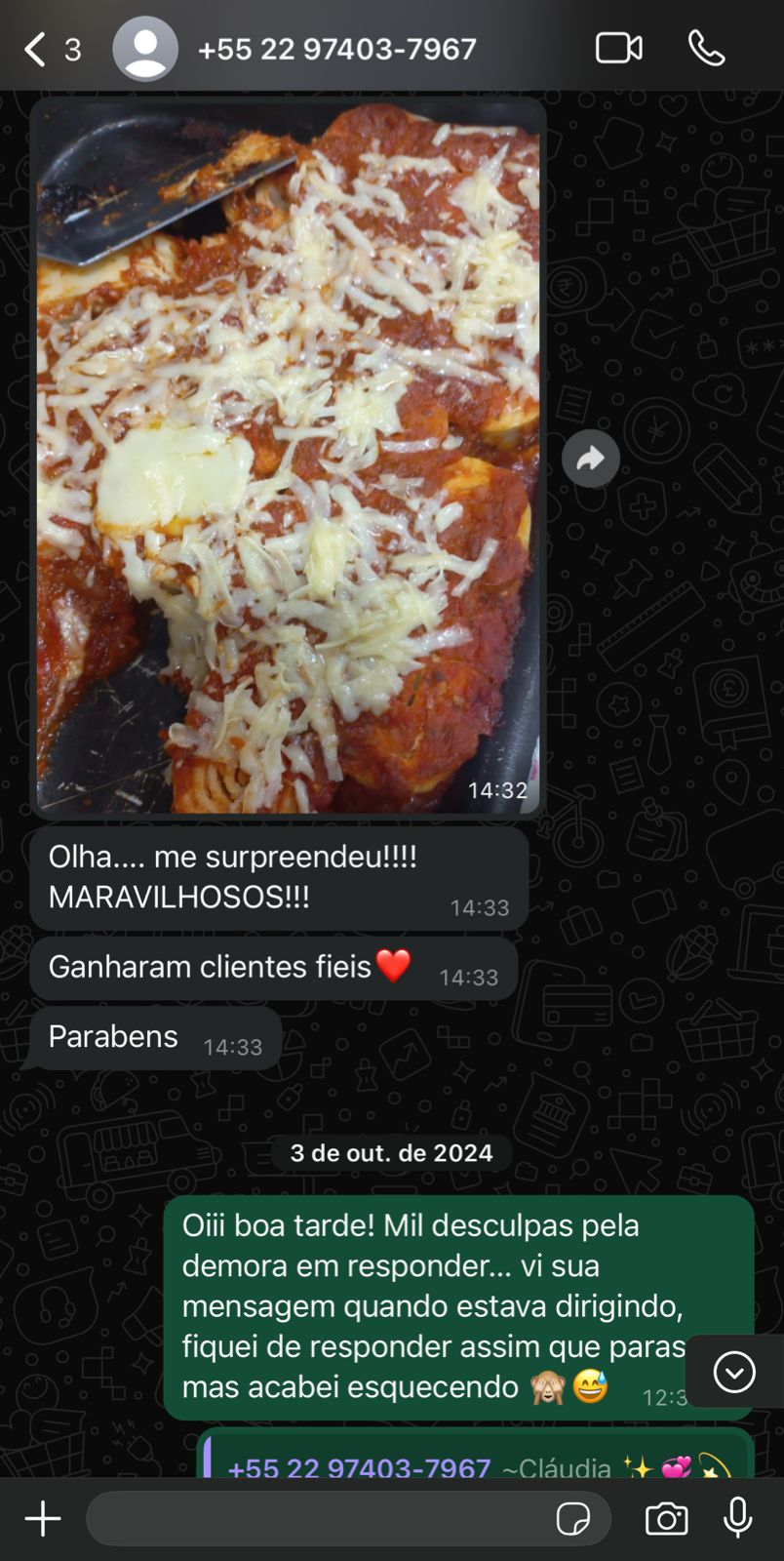Start a video call with the contact

[x=618, y=48]
